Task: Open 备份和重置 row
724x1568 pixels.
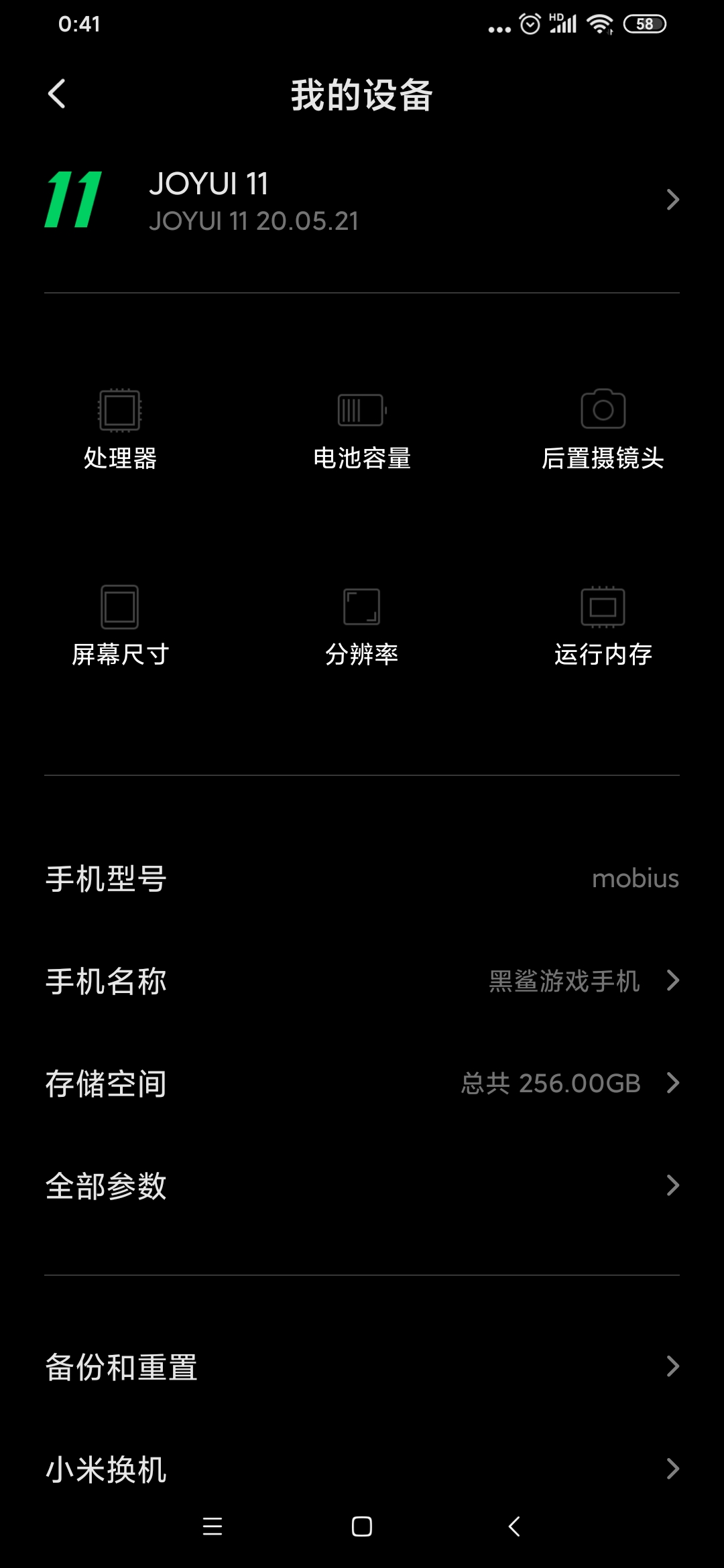Action: pyautogui.click(x=362, y=1366)
